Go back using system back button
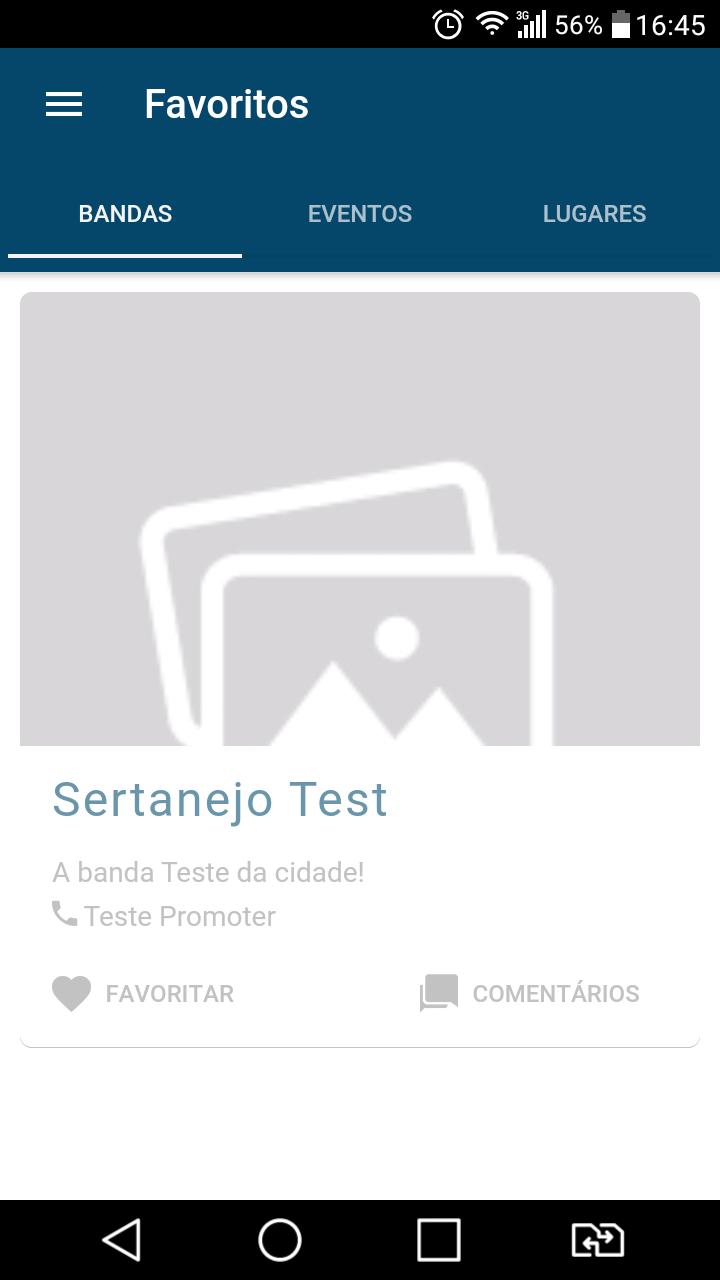720x1280 pixels. pos(122,1240)
